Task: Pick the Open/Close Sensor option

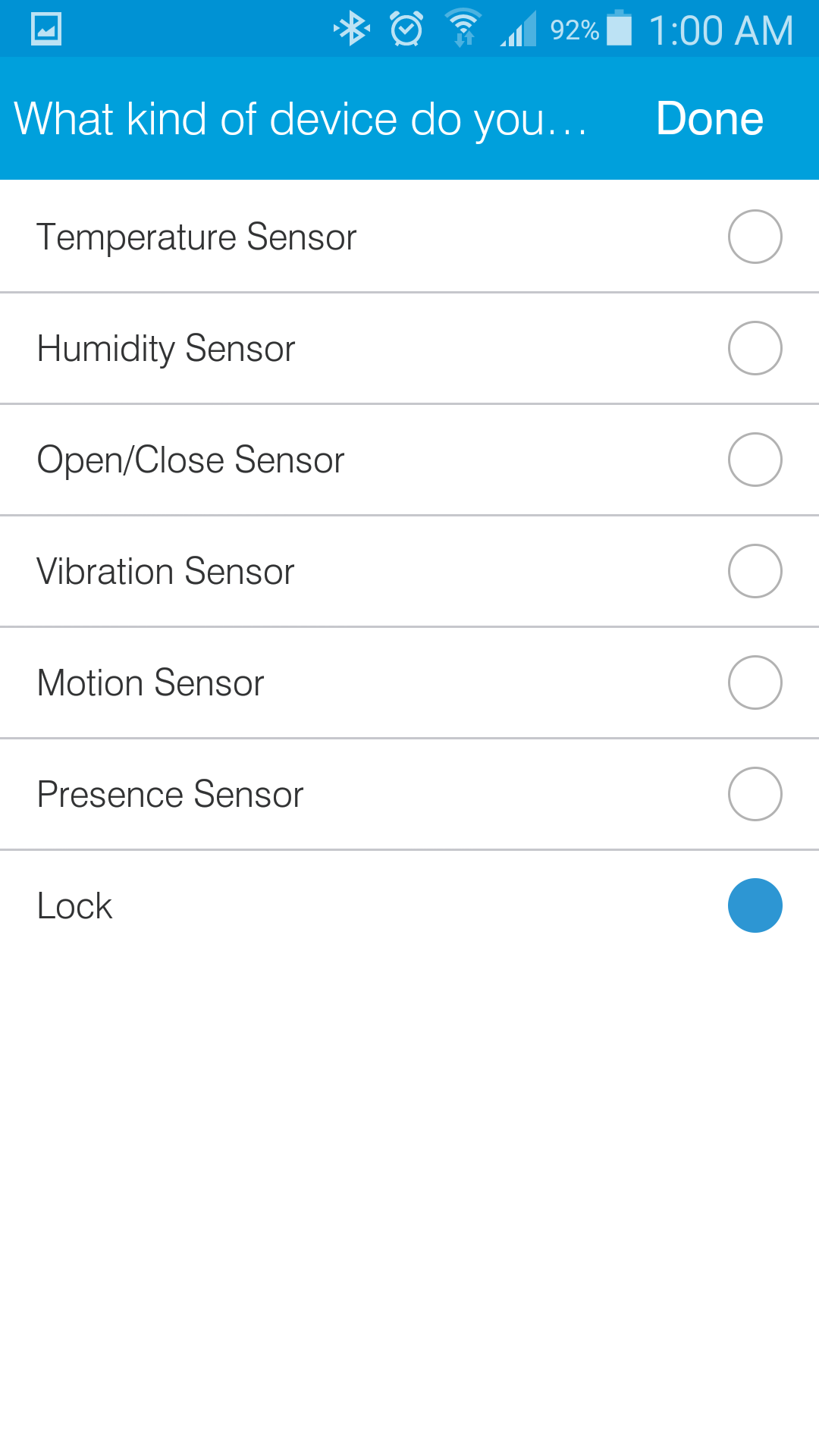Action: point(755,460)
